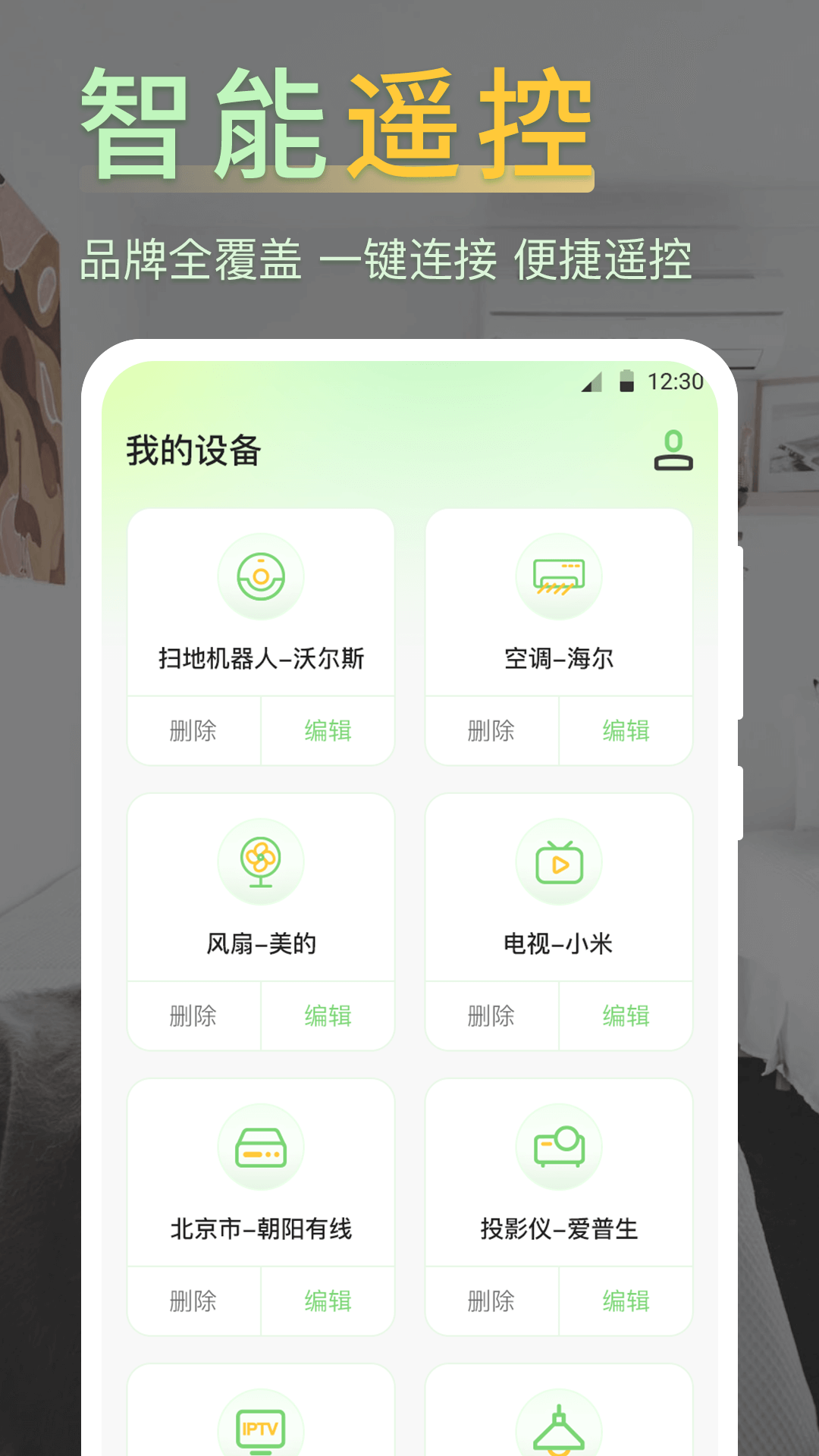Tap the signal strength indicator

[x=592, y=383]
